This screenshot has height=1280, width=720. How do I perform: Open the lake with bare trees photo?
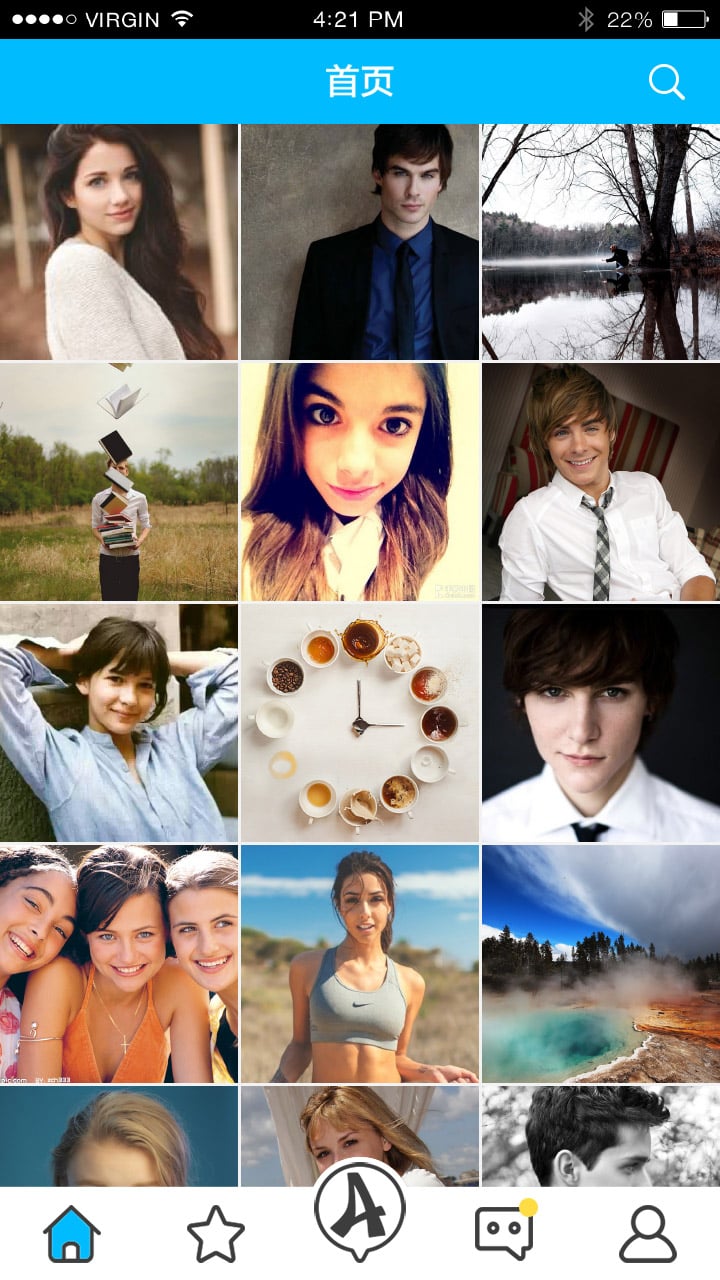click(x=601, y=242)
